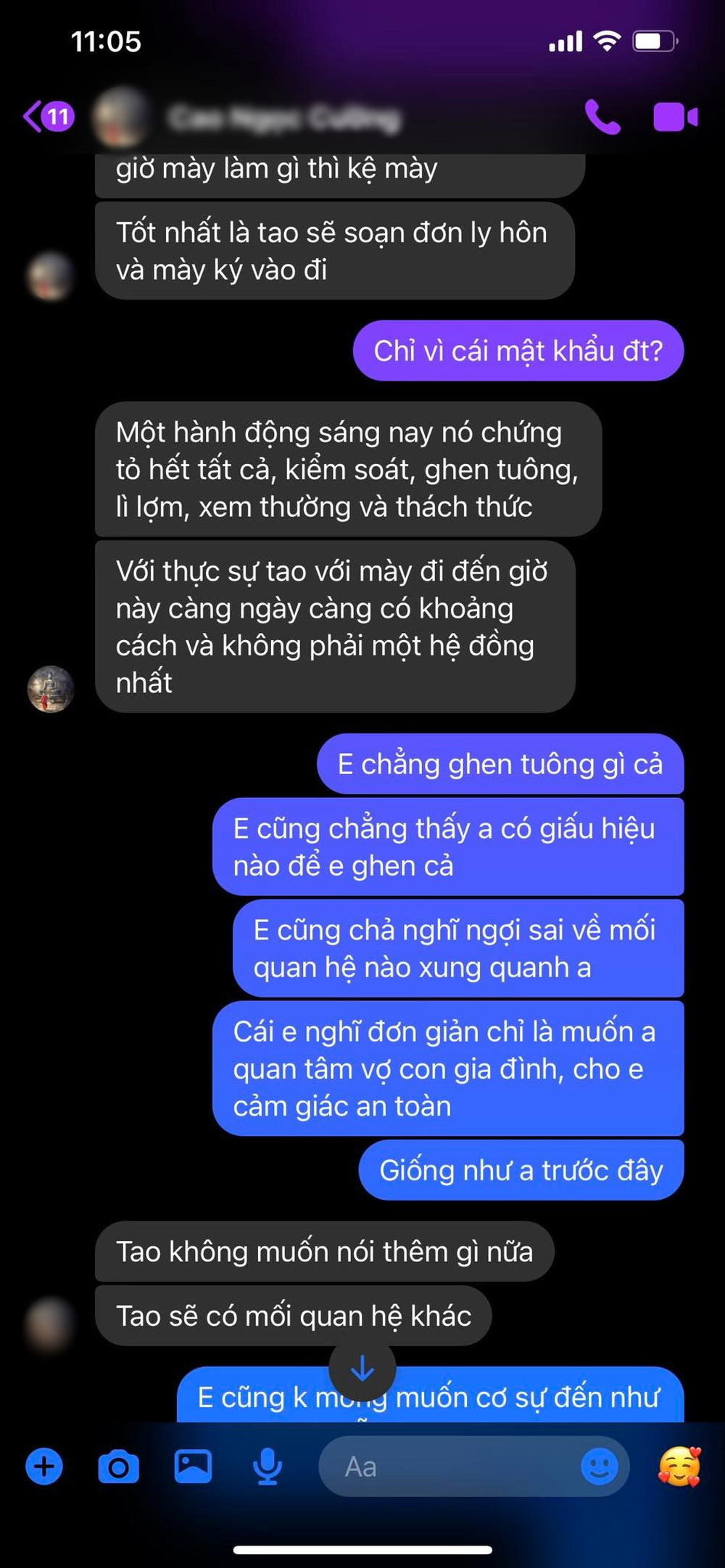This screenshot has height=1568, width=725.
Task: Start a voice call
Action: coord(602,117)
